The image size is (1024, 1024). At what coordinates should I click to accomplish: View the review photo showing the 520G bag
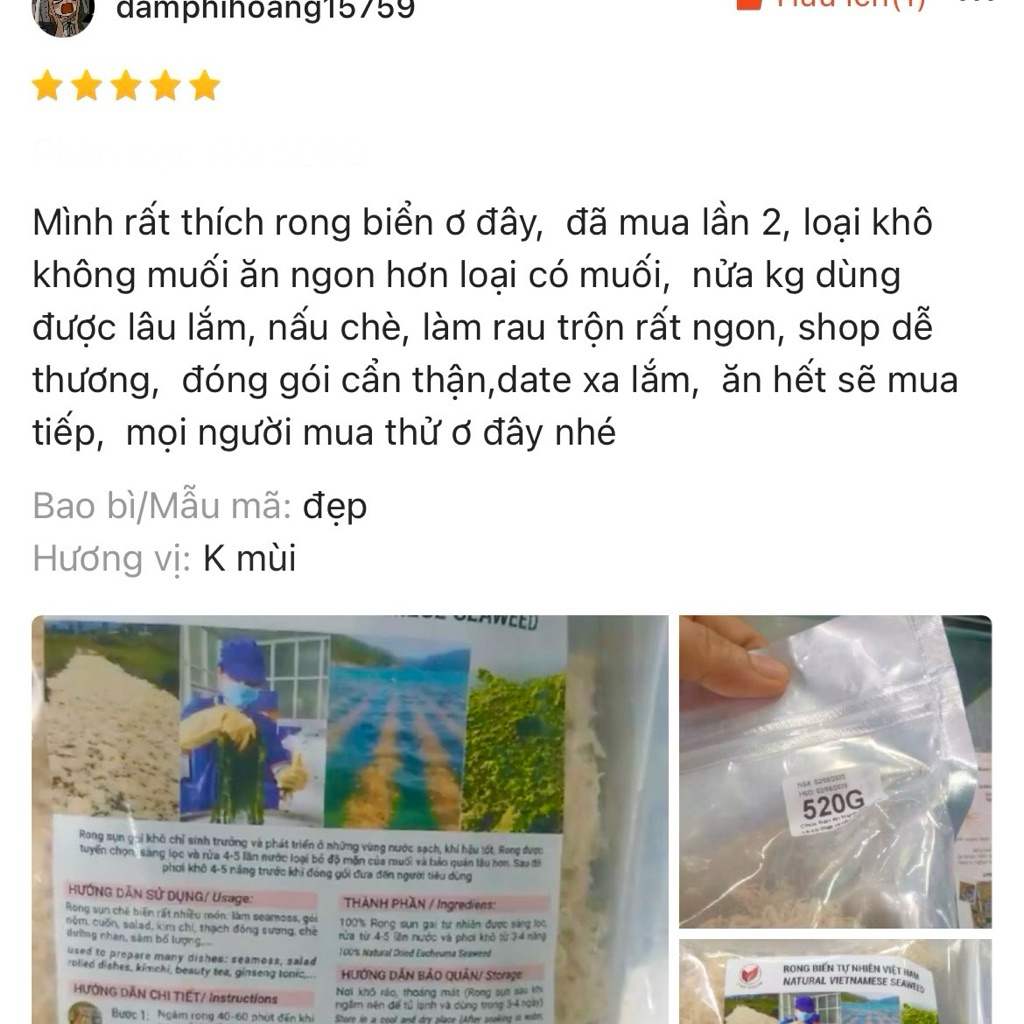835,771
